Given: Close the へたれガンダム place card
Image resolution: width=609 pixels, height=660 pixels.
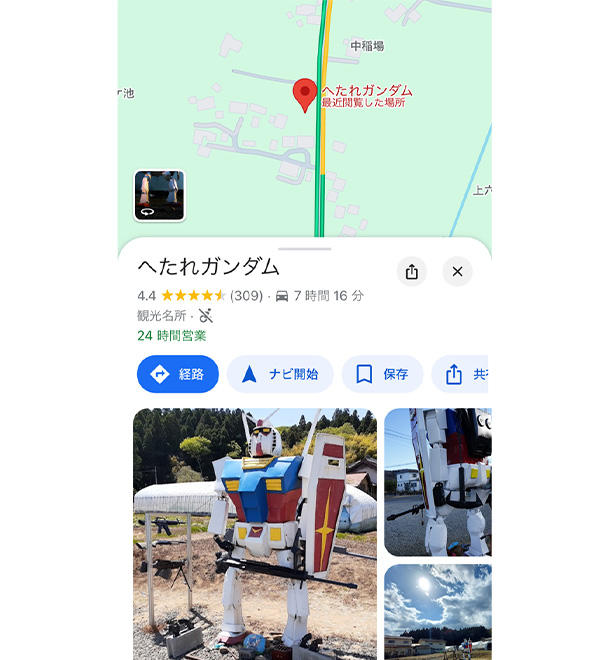Looking at the screenshot, I should click(x=457, y=271).
